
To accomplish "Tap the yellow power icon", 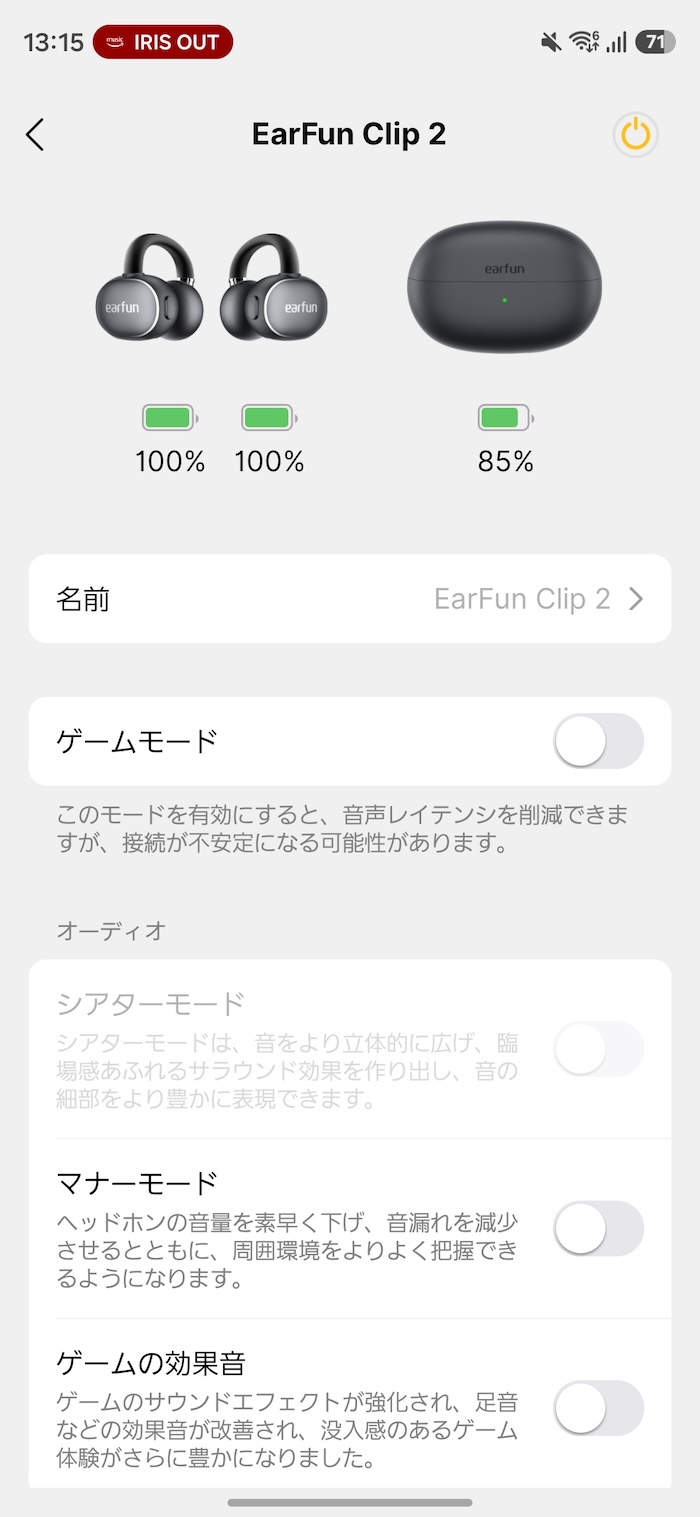I will [x=635, y=135].
